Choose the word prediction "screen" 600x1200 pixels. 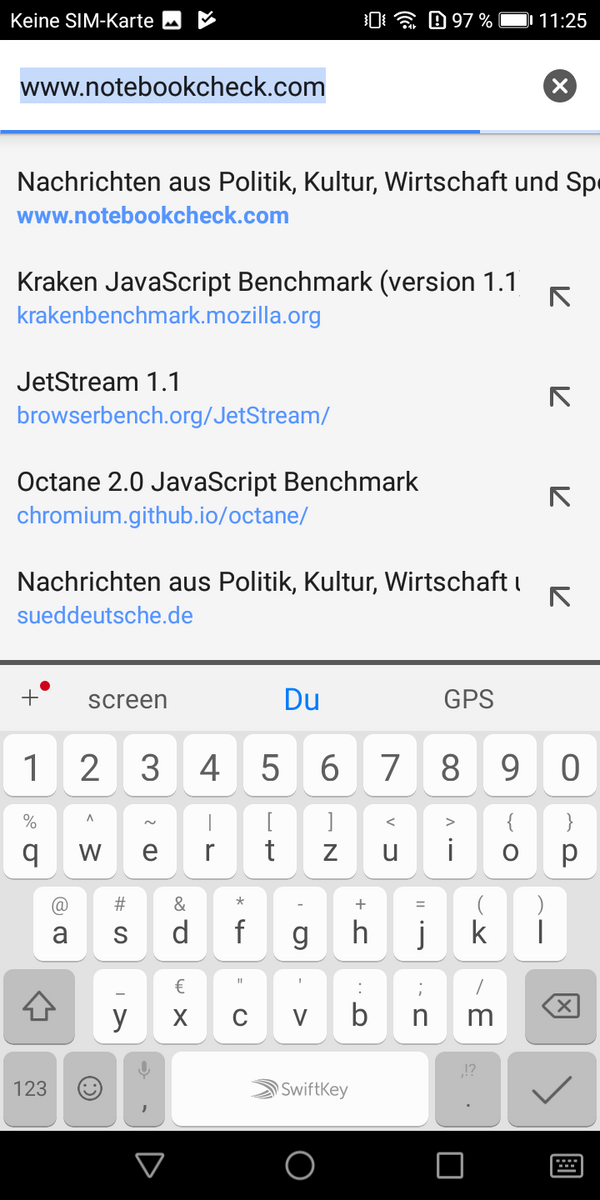[x=128, y=700]
